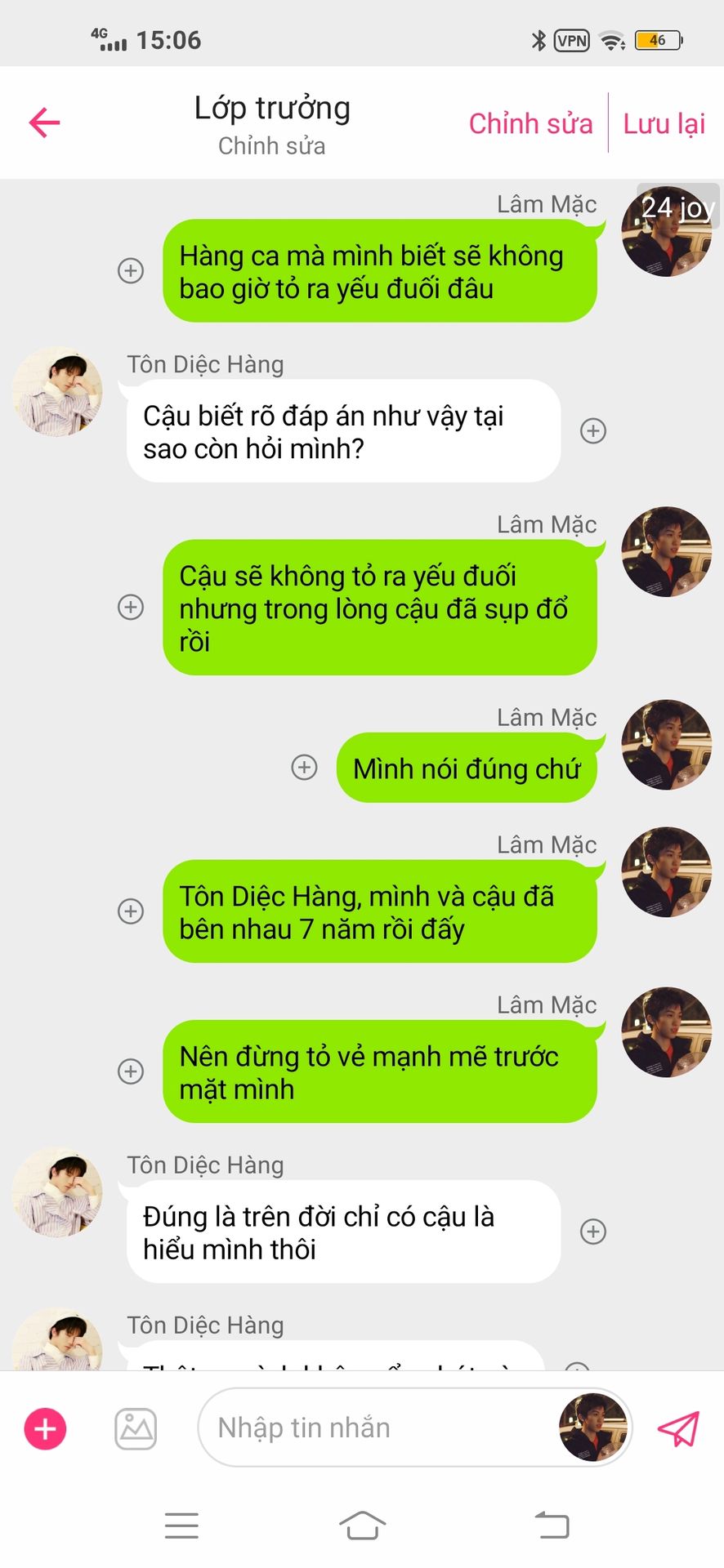
Task: Open the pink add button at bottom
Action: tap(45, 1429)
